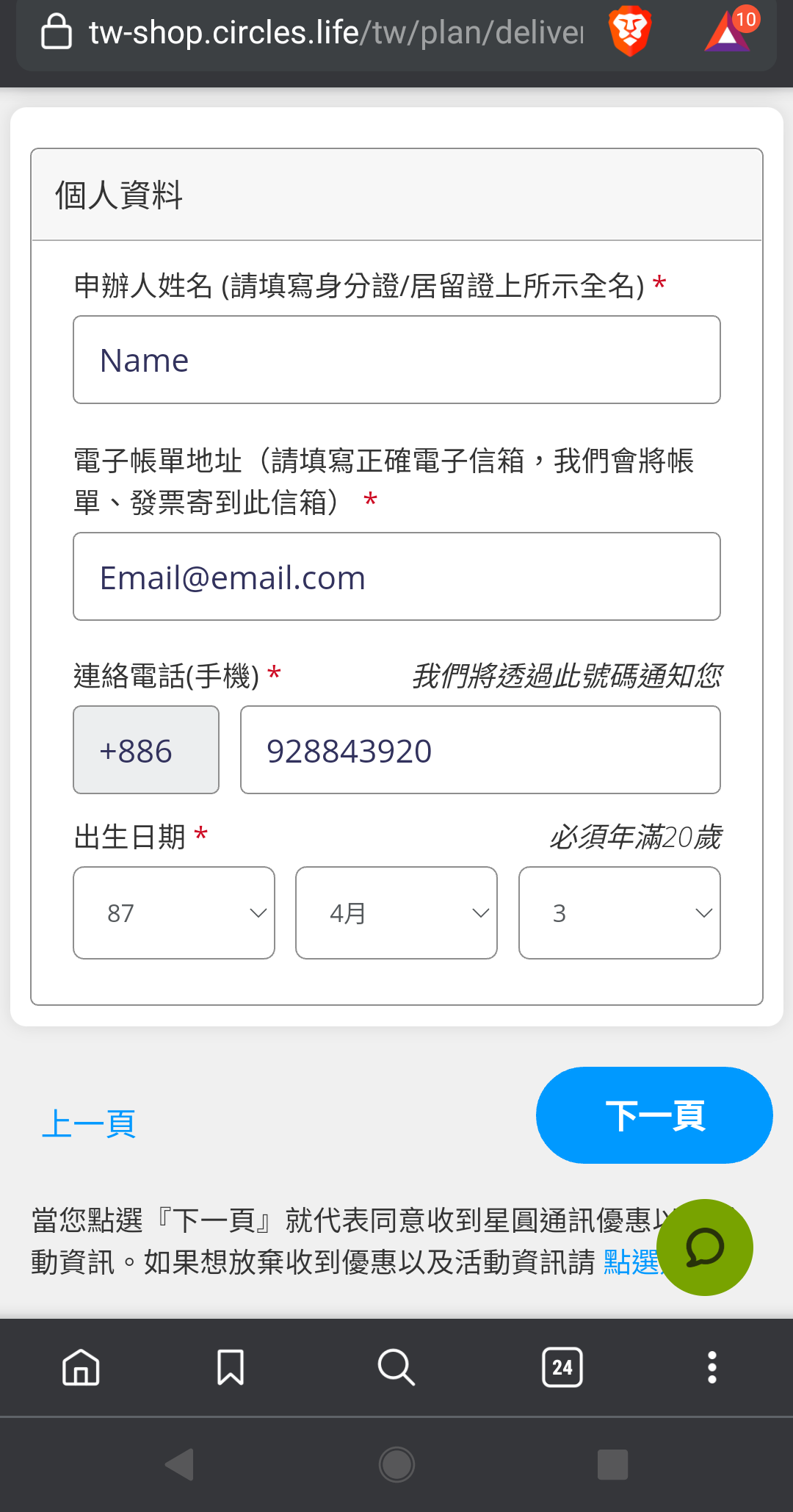The width and height of the screenshot is (793, 1512).
Task: Open the birth year dropdown showing 87
Action: pos(174,913)
